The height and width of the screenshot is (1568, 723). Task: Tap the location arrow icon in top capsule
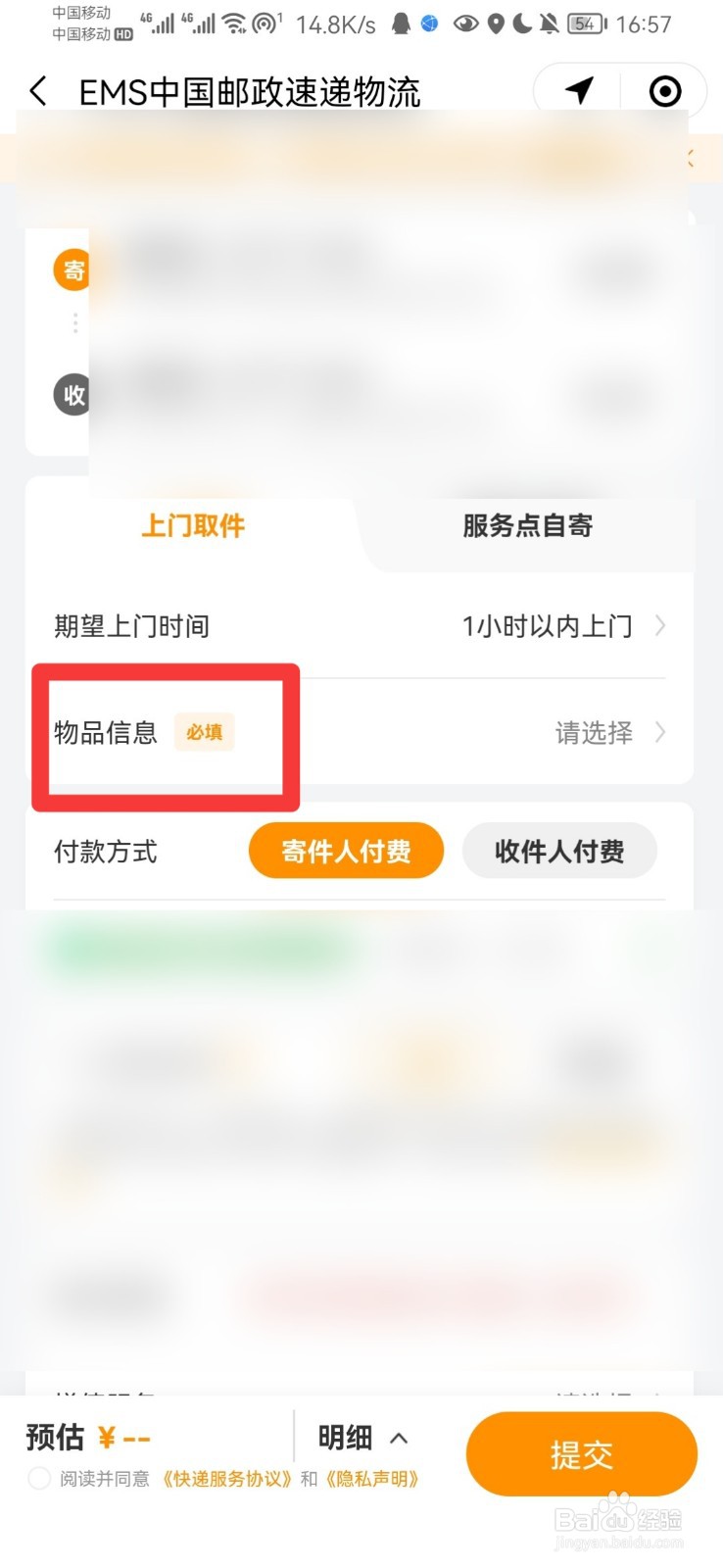point(578,90)
